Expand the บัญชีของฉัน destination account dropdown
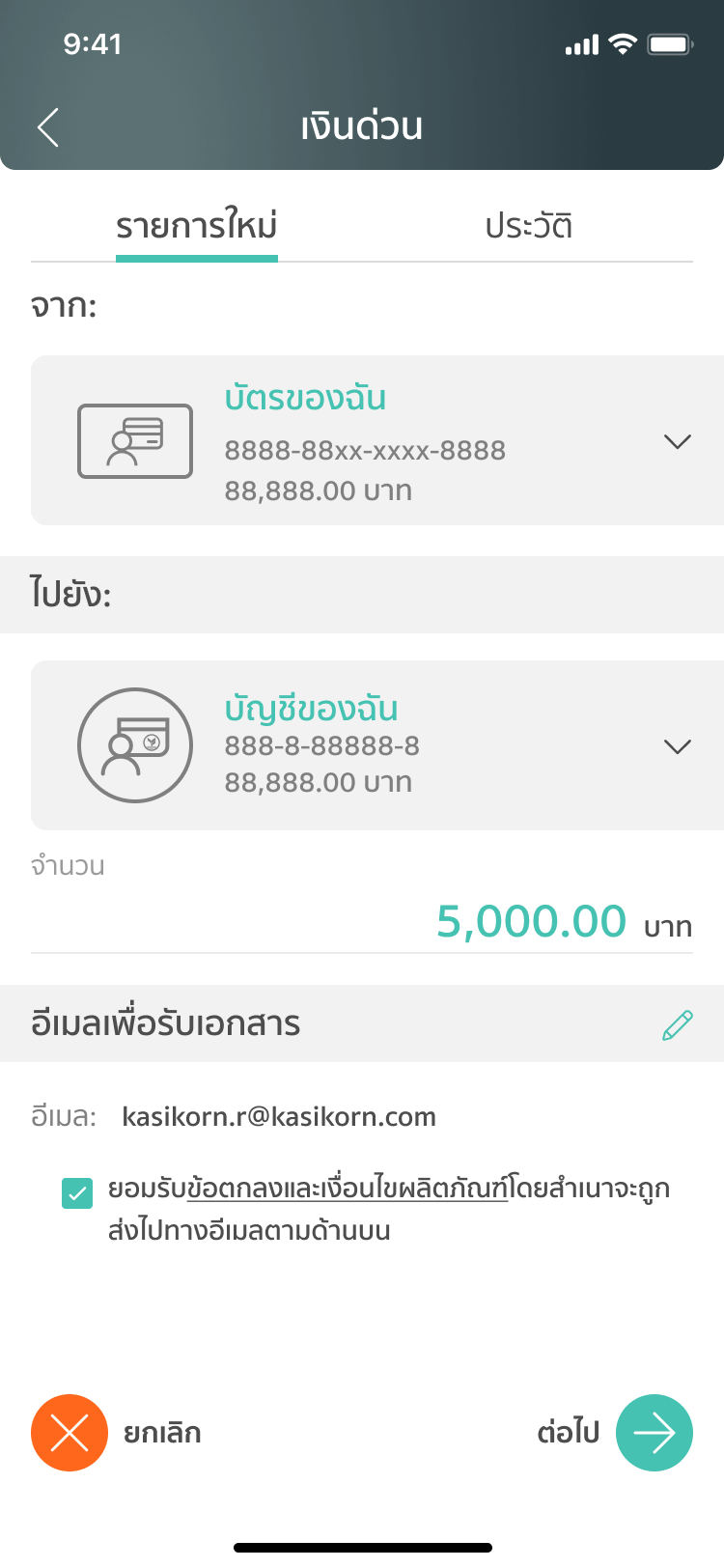Screen dimensions: 724x1568 (678, 746)
